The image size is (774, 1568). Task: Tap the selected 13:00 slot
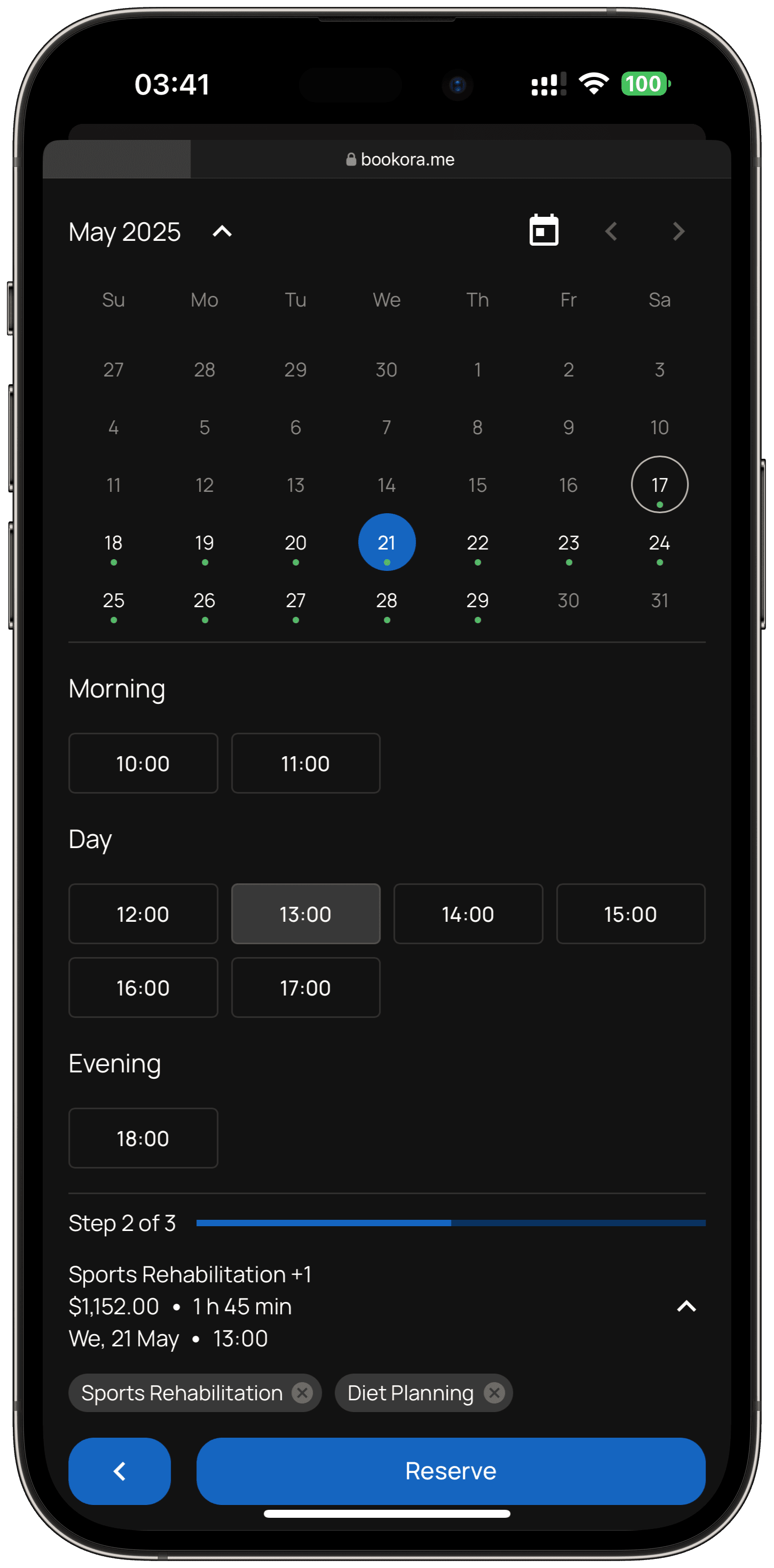305,914
